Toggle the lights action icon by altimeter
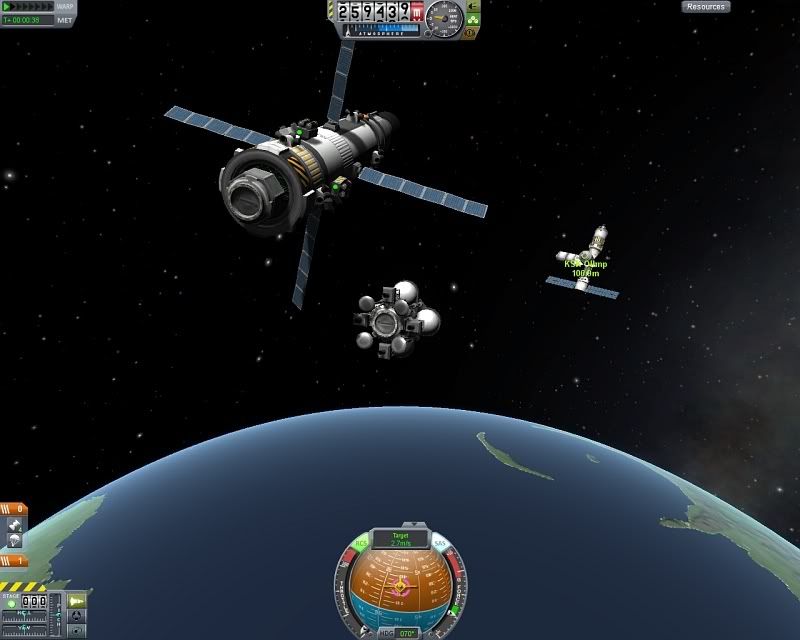 tap(473, 19)
